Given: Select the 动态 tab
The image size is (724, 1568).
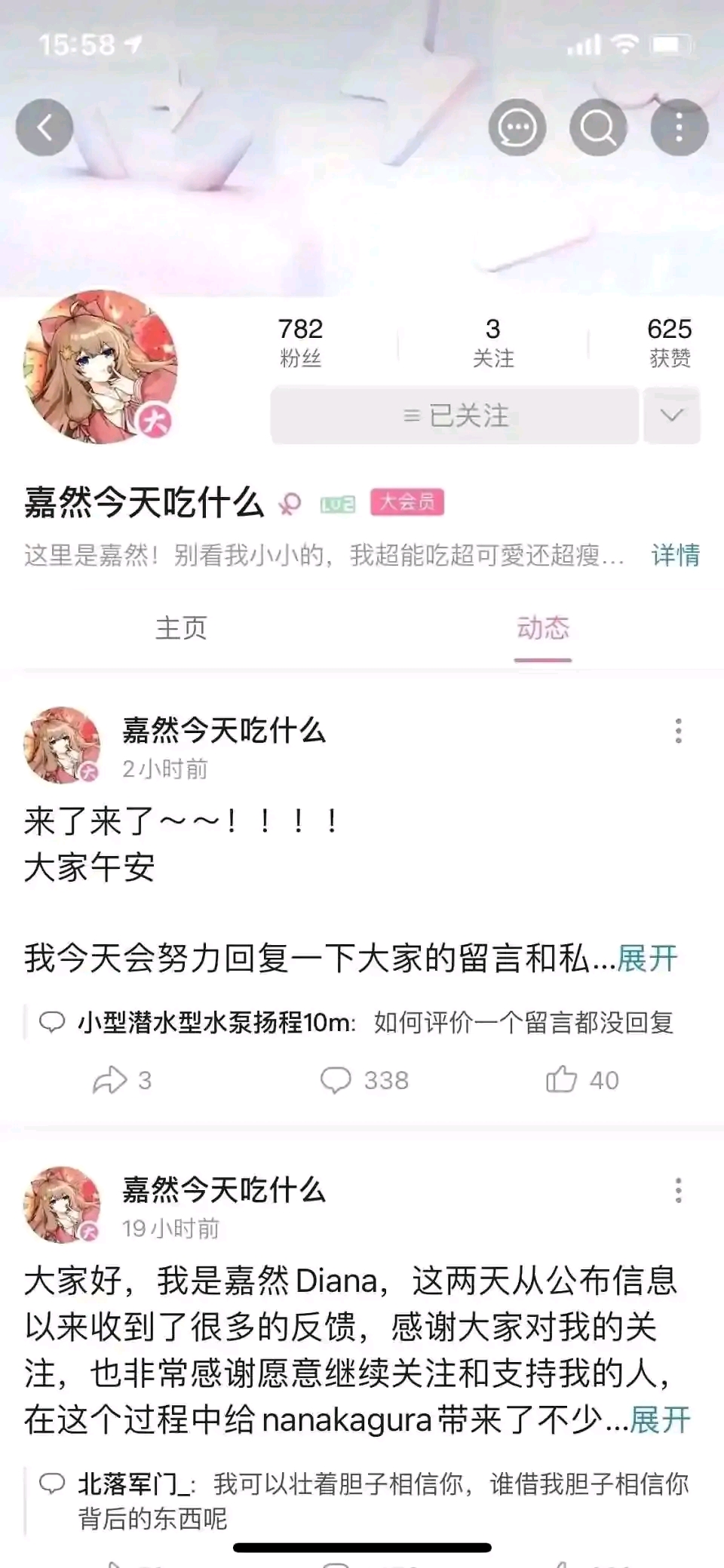Looking at the screenshot, I should (543, 628).
